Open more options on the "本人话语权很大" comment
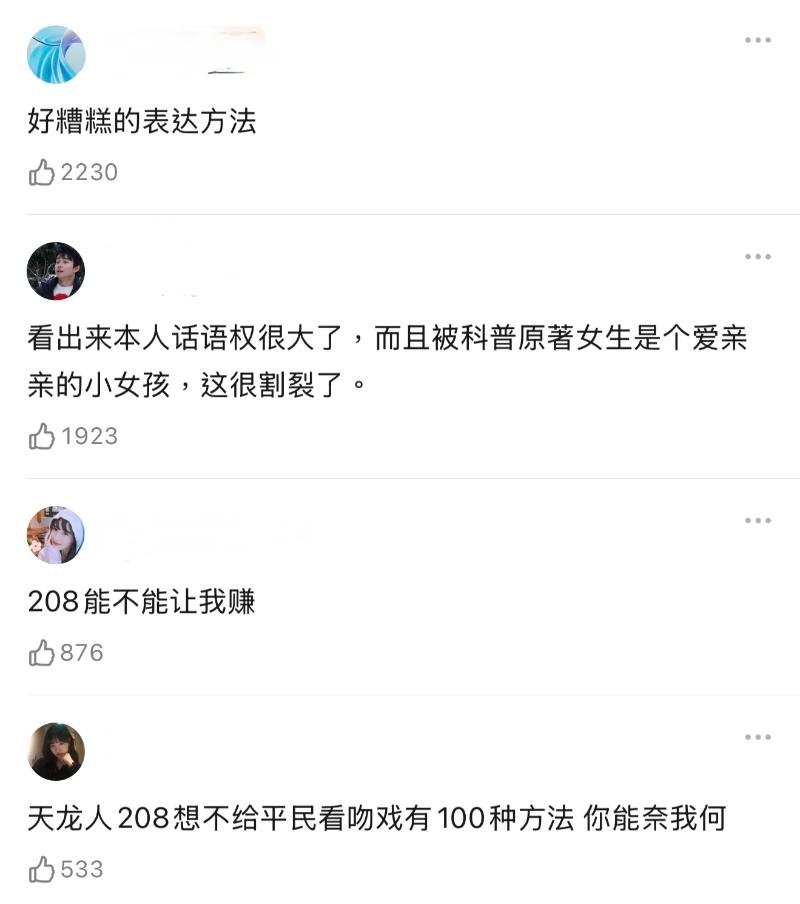 point(758,257)
